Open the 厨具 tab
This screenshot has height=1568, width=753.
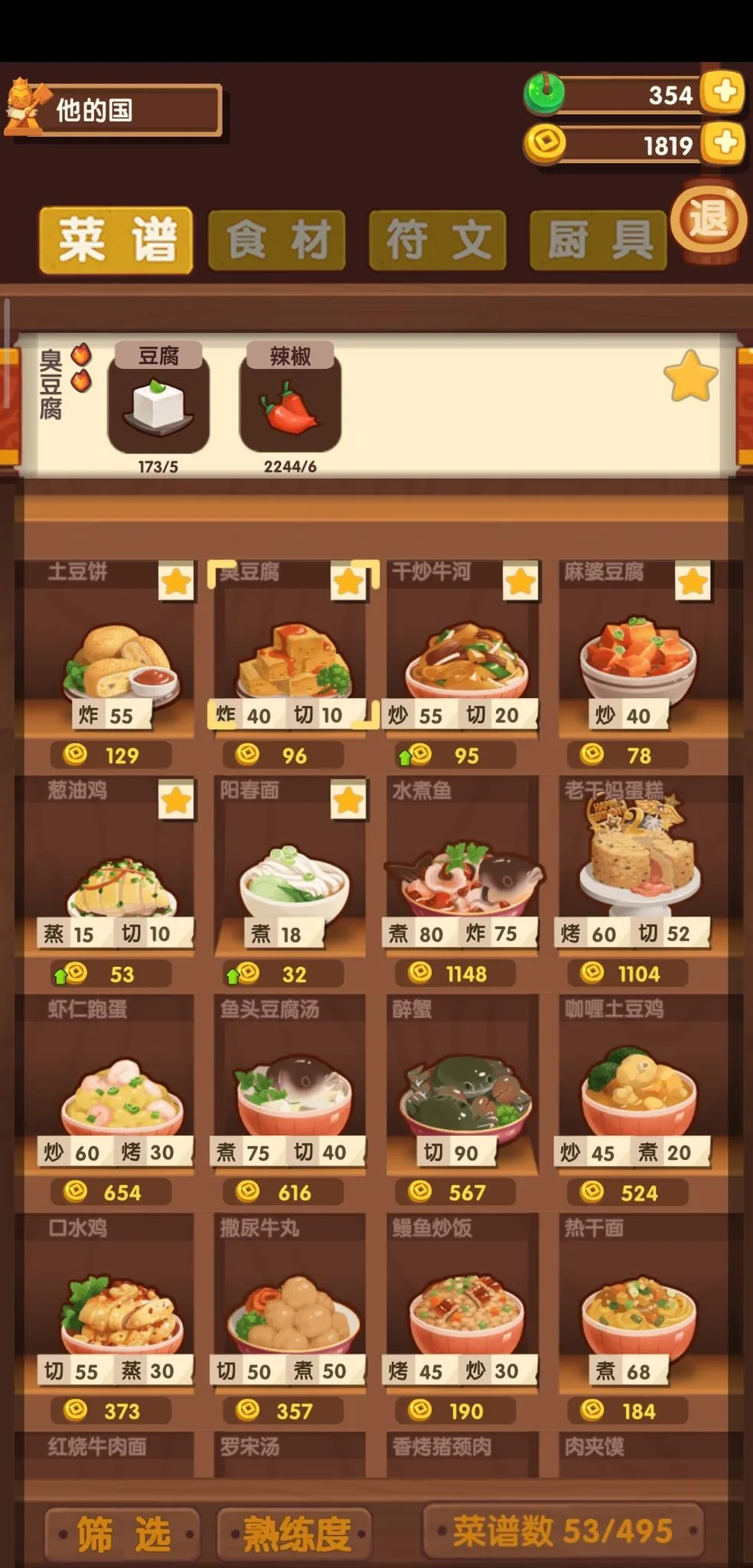pos(598,240)
